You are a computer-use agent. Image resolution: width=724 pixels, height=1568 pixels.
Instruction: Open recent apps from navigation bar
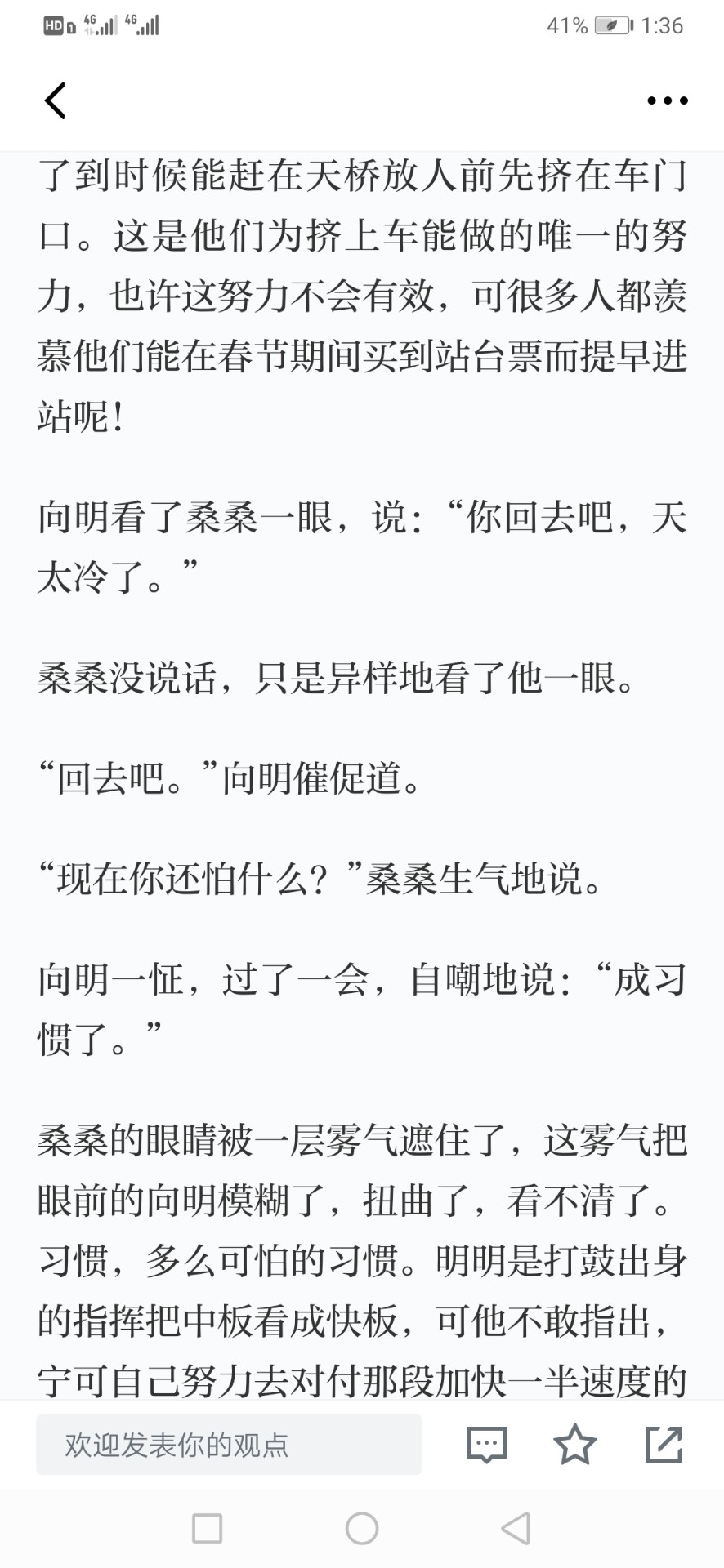(x=208, y=1528)
